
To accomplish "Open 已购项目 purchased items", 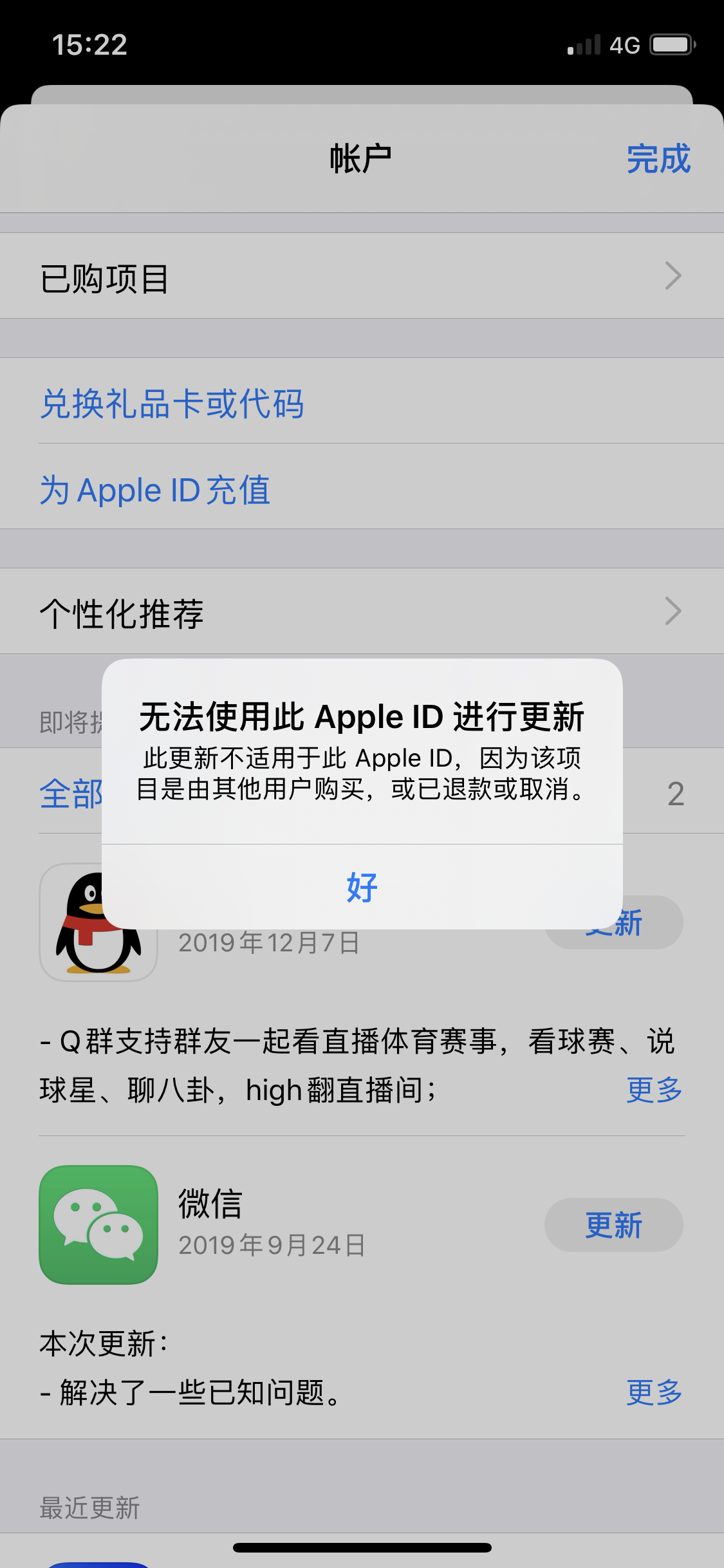I will point(360,277).
